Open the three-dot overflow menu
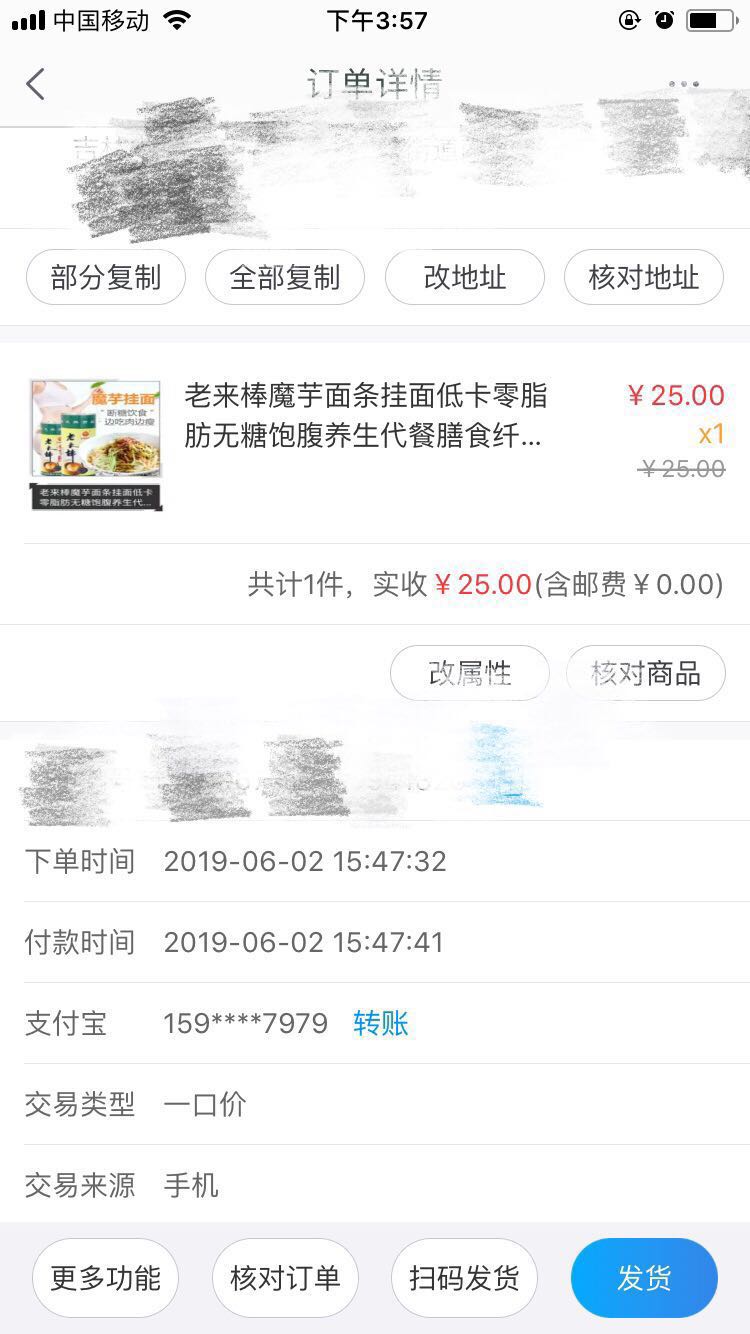The image size is (750, 1334). point(684,84)
